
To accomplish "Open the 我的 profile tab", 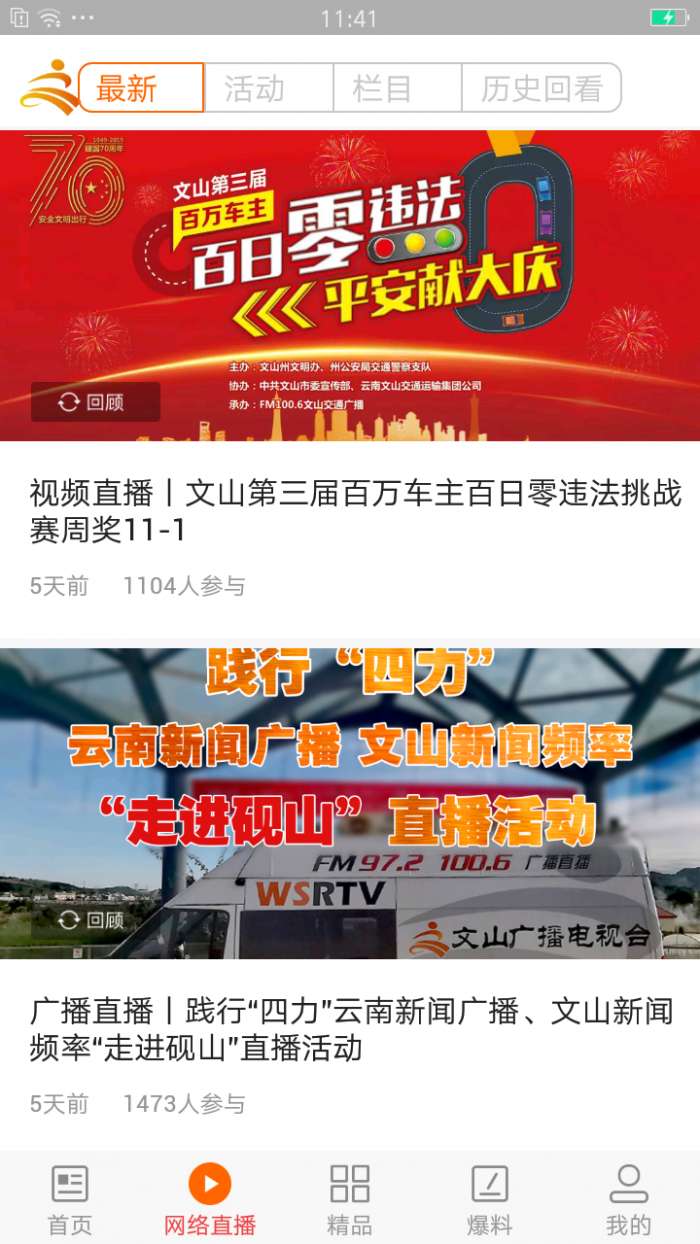I will (629, 1198).
